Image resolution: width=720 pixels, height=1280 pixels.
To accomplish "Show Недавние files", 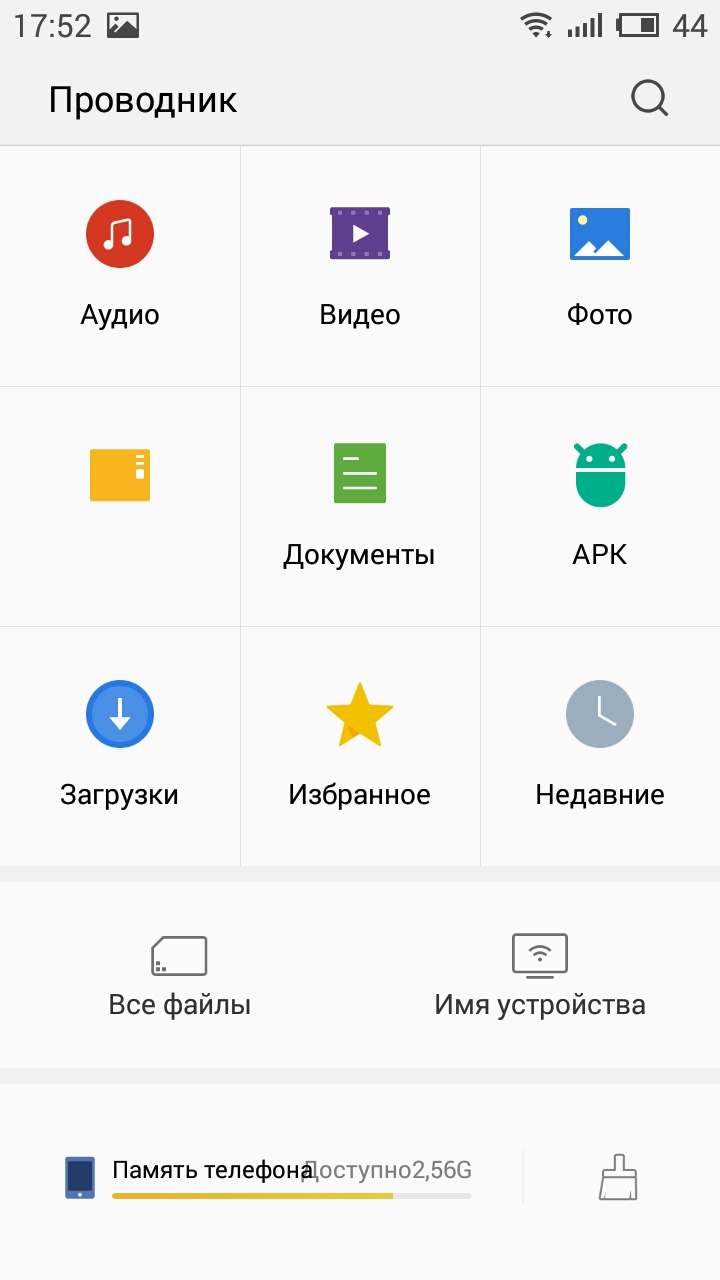I will [600, 746].
